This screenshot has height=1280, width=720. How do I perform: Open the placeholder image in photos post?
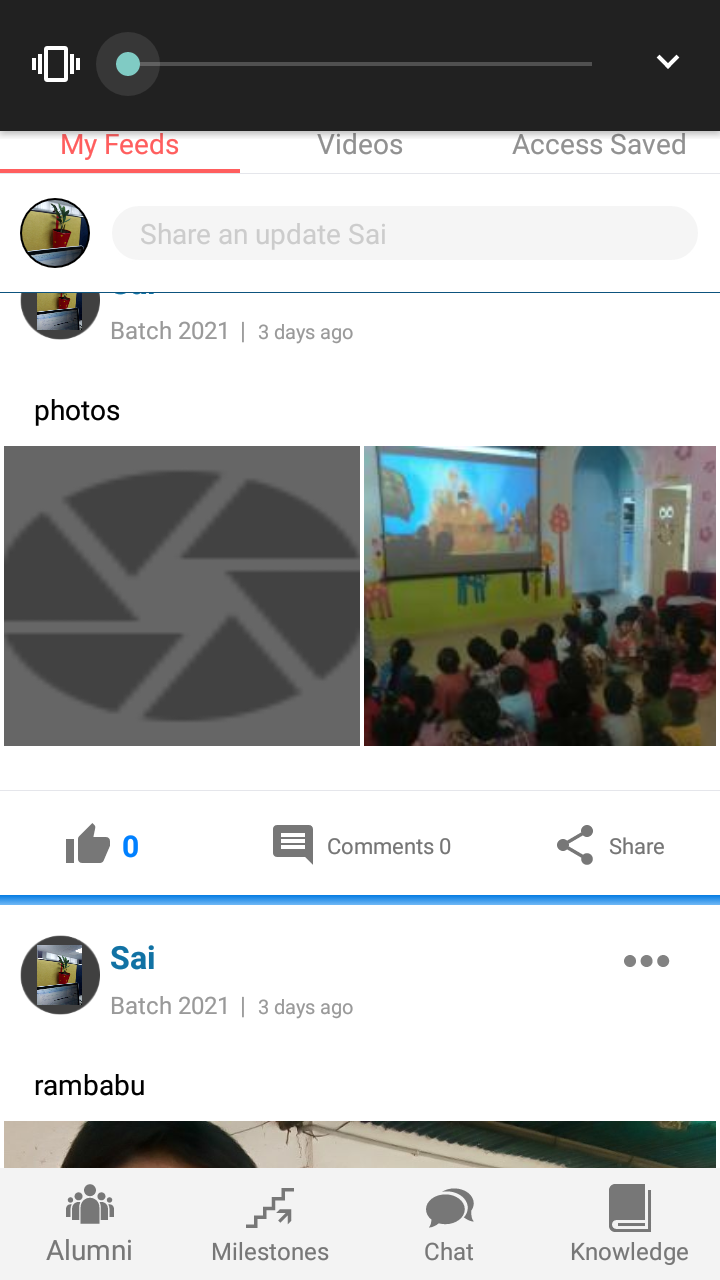(182, 596)
